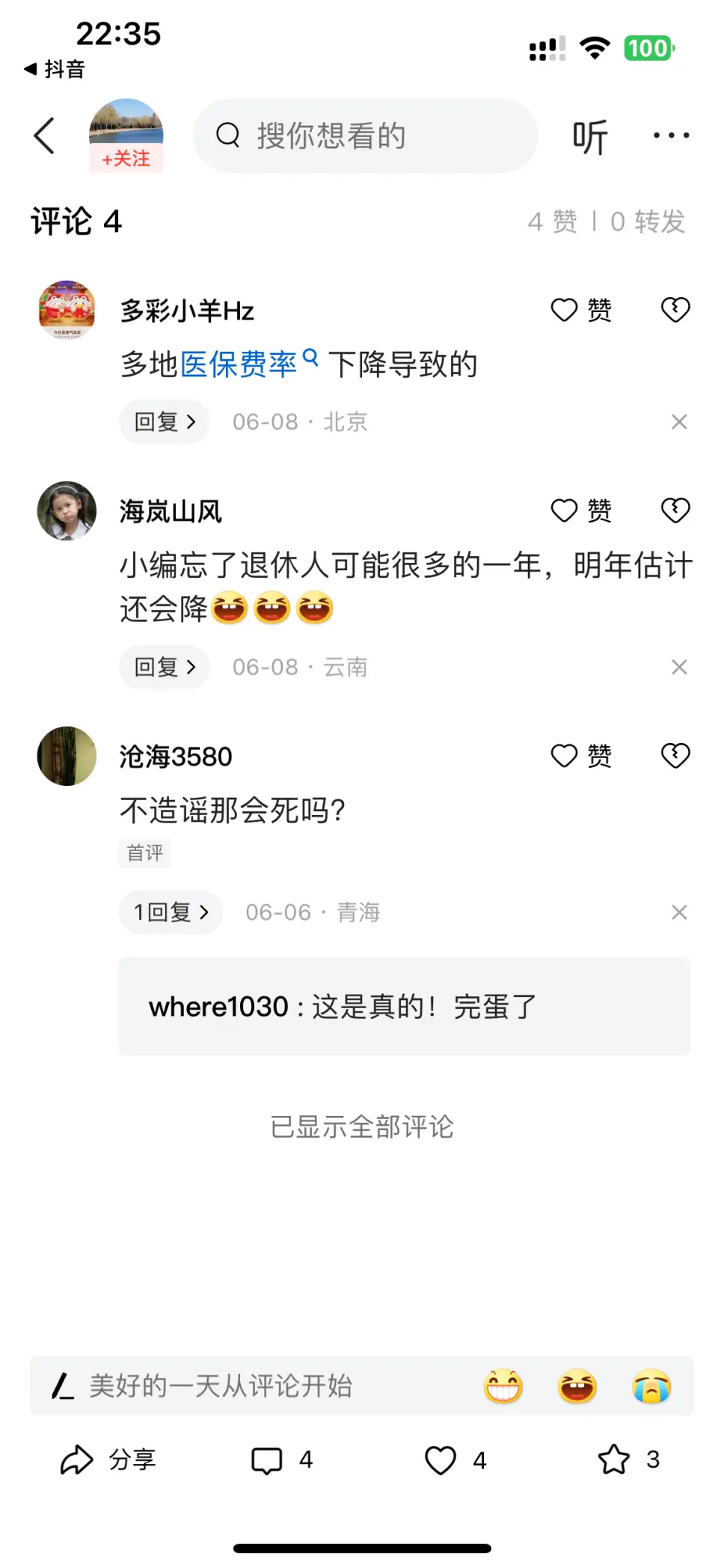Follow the author via +关注
This screenshot has width=724, height=1568.
(x=126, y=159)
